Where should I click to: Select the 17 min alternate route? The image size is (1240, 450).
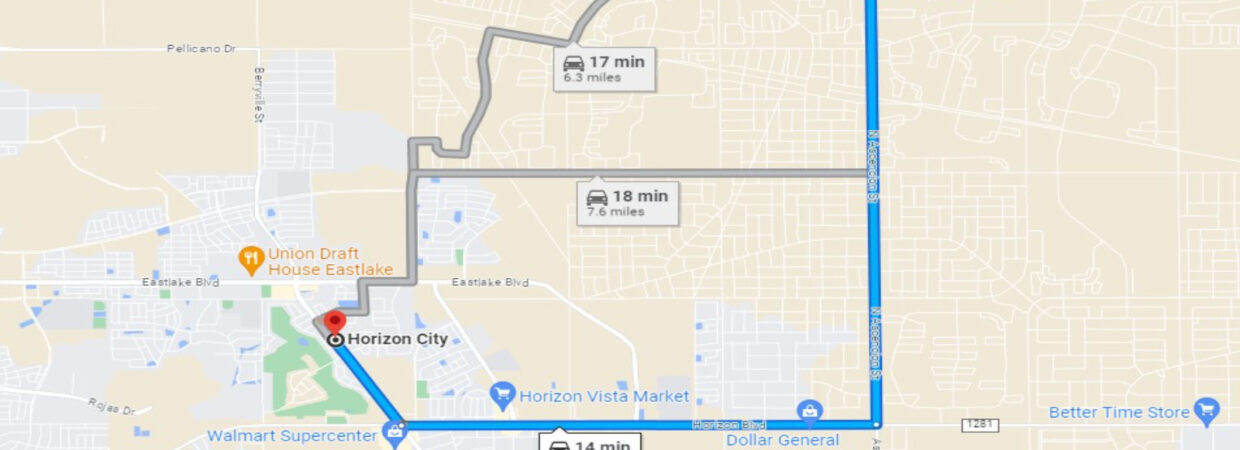click(x=604, y=68)
